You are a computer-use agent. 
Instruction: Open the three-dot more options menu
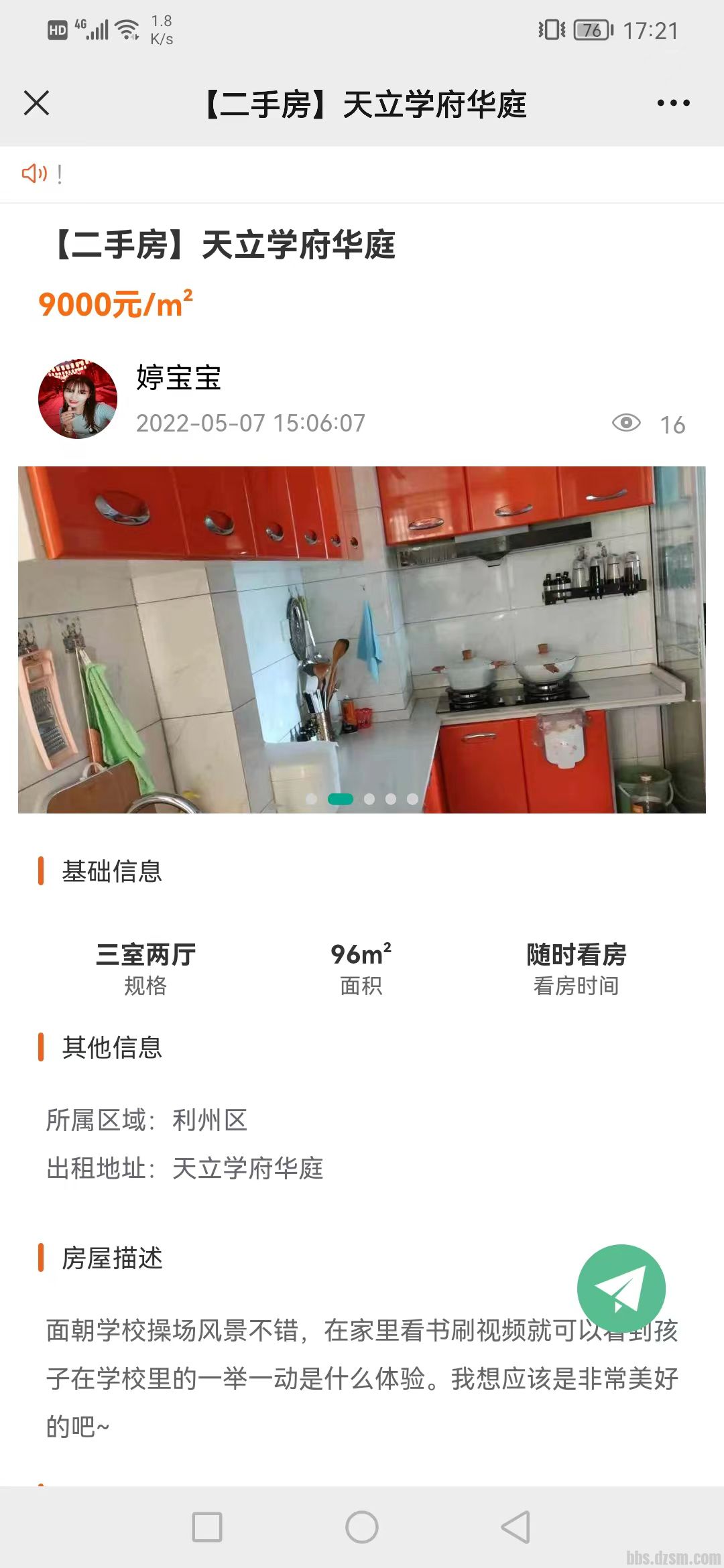[672, 104]
